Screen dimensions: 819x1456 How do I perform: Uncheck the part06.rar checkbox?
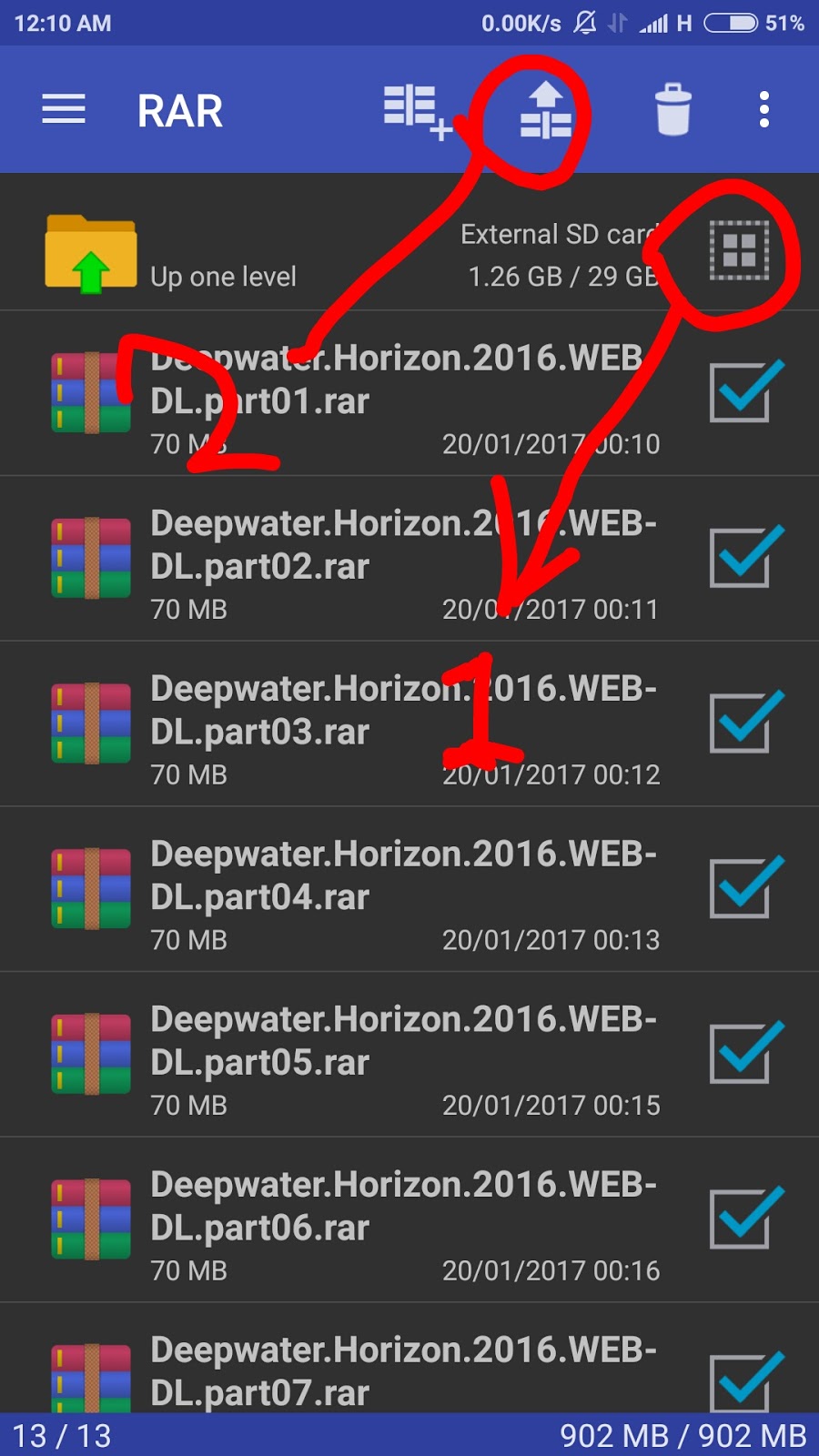743,1218
